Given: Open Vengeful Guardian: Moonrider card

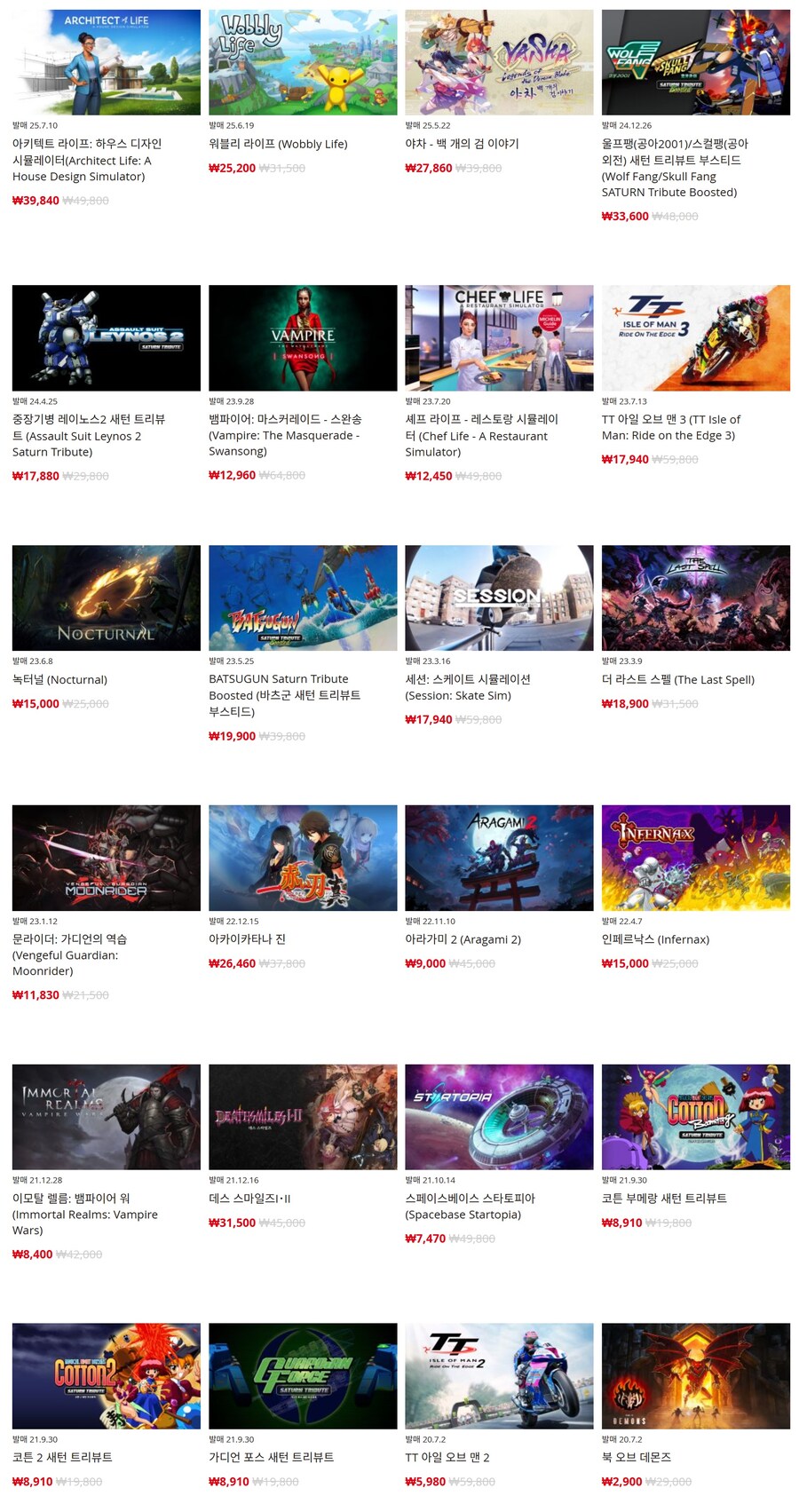Looking at the screenshot, I should [x=106, y=858].
